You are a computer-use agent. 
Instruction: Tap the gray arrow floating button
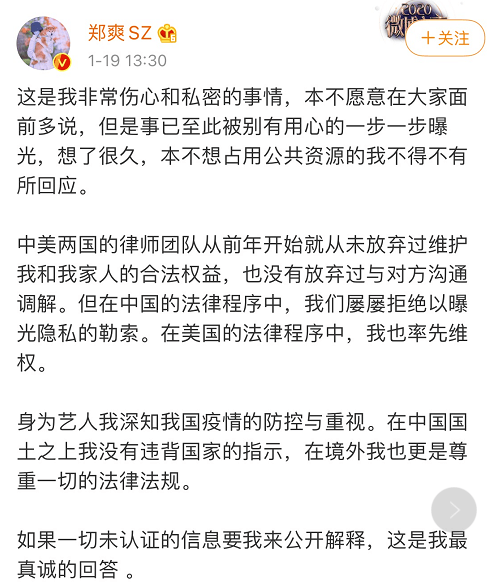(454, 509)
